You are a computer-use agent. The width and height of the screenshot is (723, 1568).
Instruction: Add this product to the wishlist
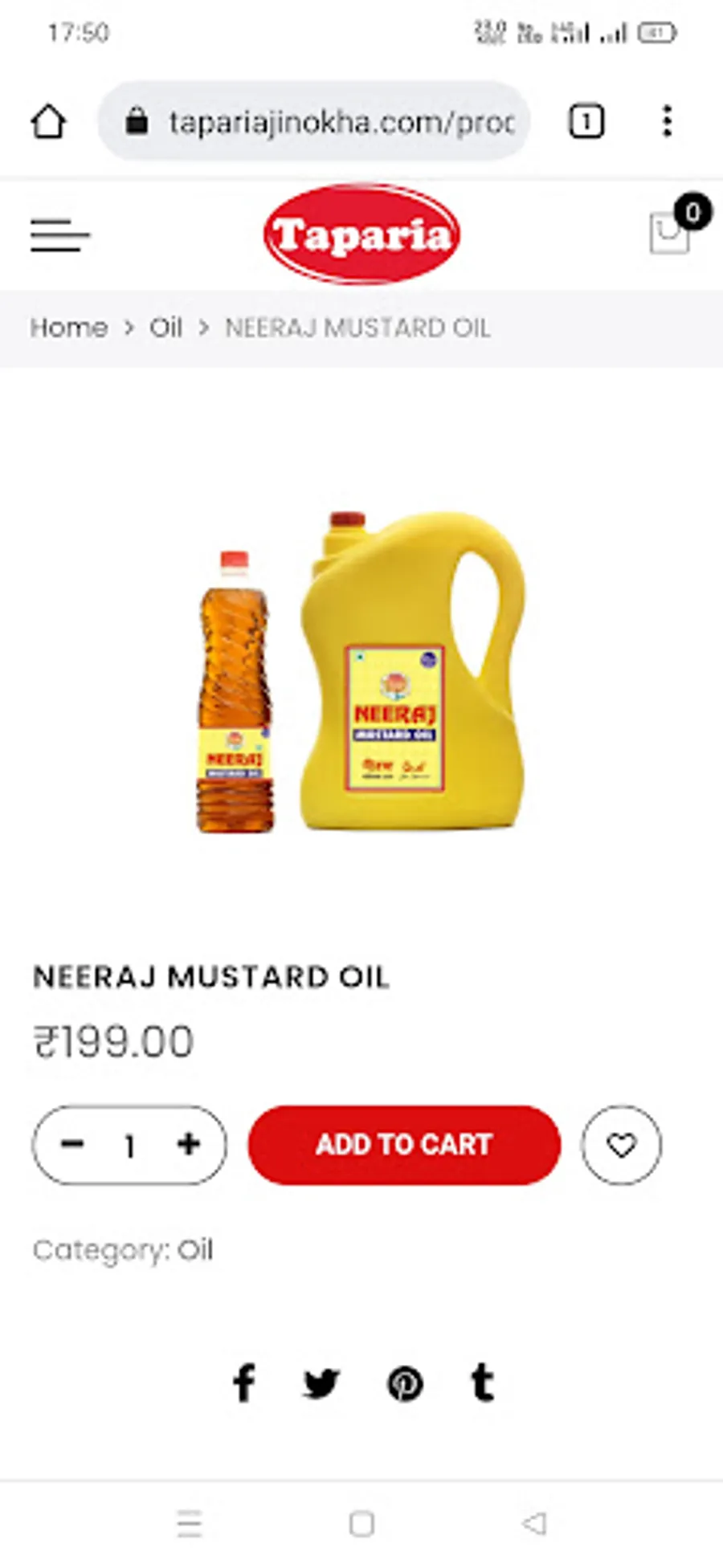pos(621,1145)
